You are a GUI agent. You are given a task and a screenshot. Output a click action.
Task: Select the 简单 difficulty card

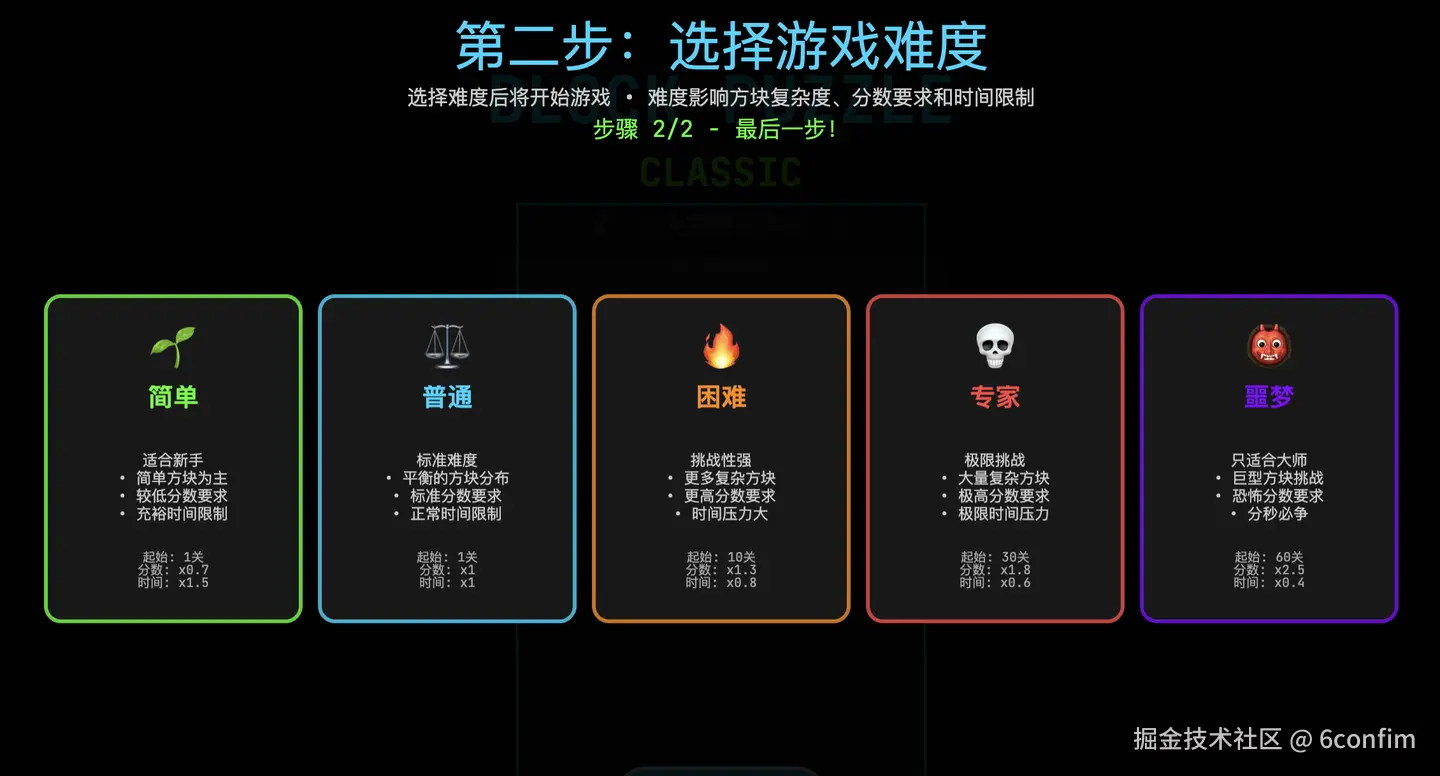coord(173,458)
